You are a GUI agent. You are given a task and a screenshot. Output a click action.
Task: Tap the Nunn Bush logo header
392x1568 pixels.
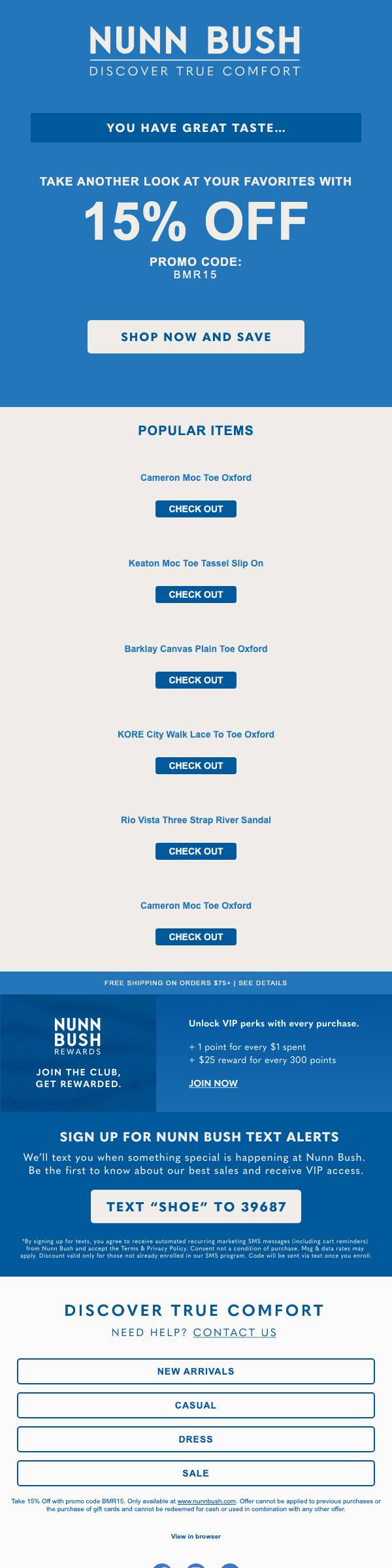(x=195, y=51)
